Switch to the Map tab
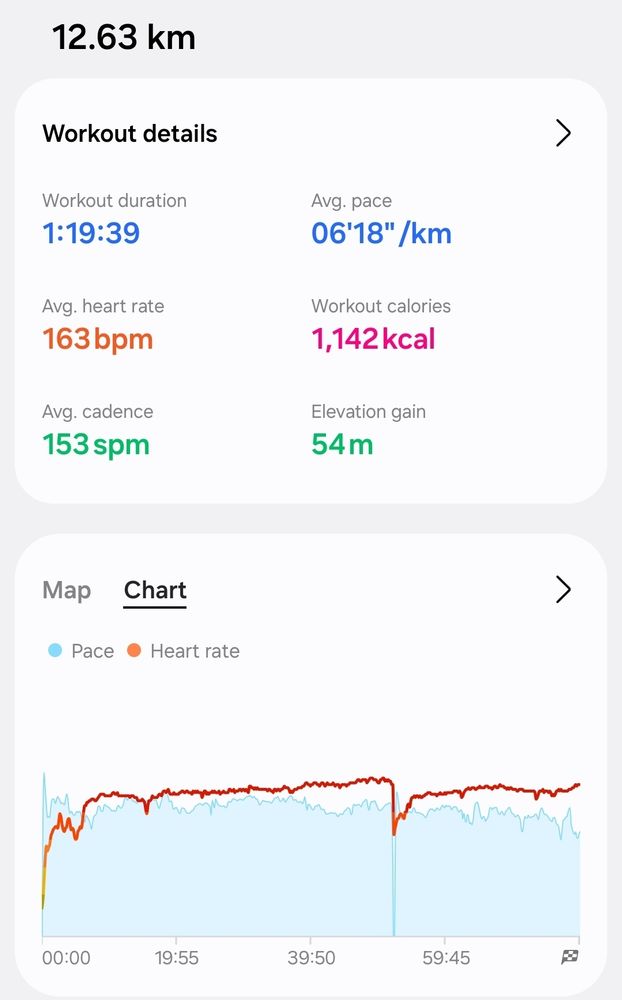Screen dimensions: 622x1000 coord(66,590)
